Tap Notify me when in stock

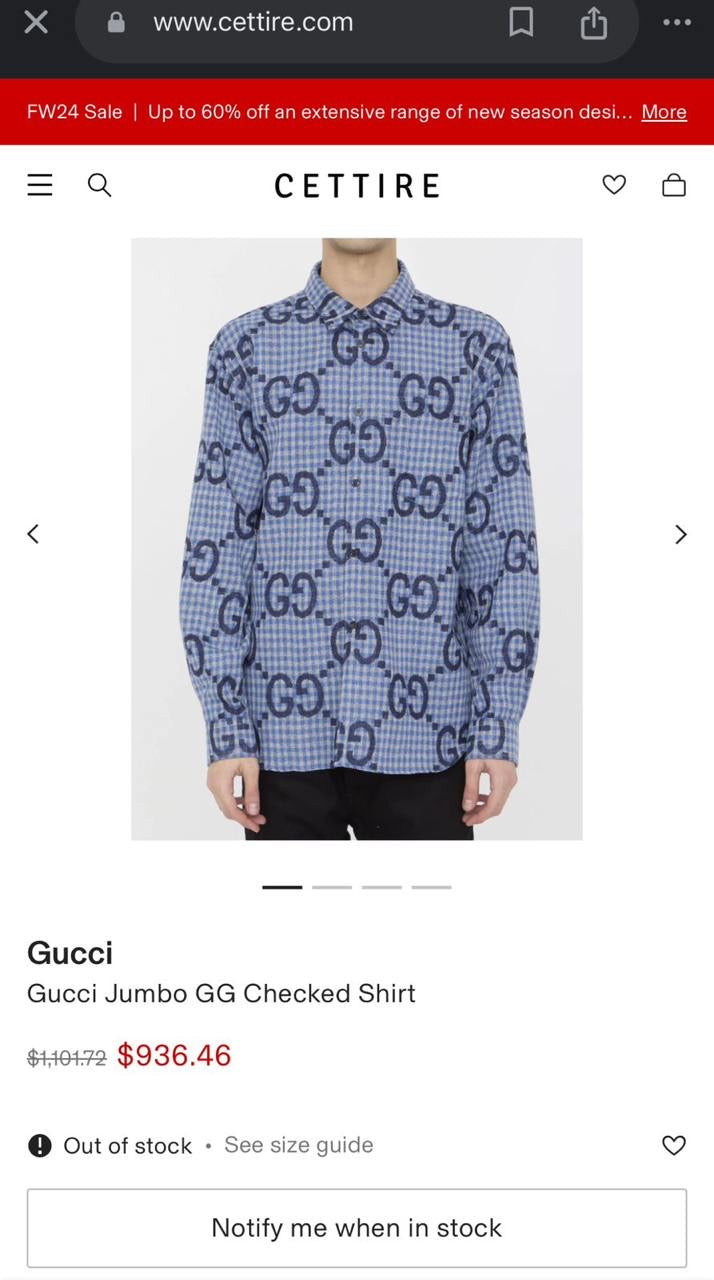point(357,1228)
